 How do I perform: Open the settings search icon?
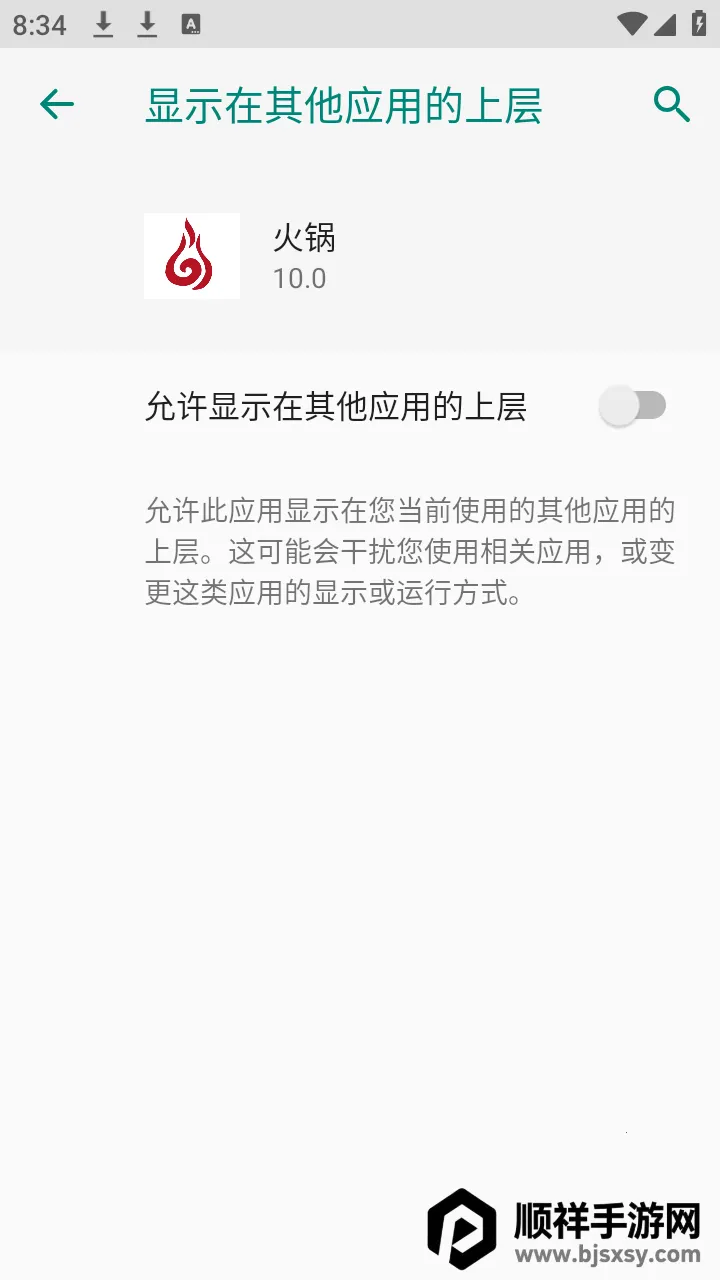point(671,104)
